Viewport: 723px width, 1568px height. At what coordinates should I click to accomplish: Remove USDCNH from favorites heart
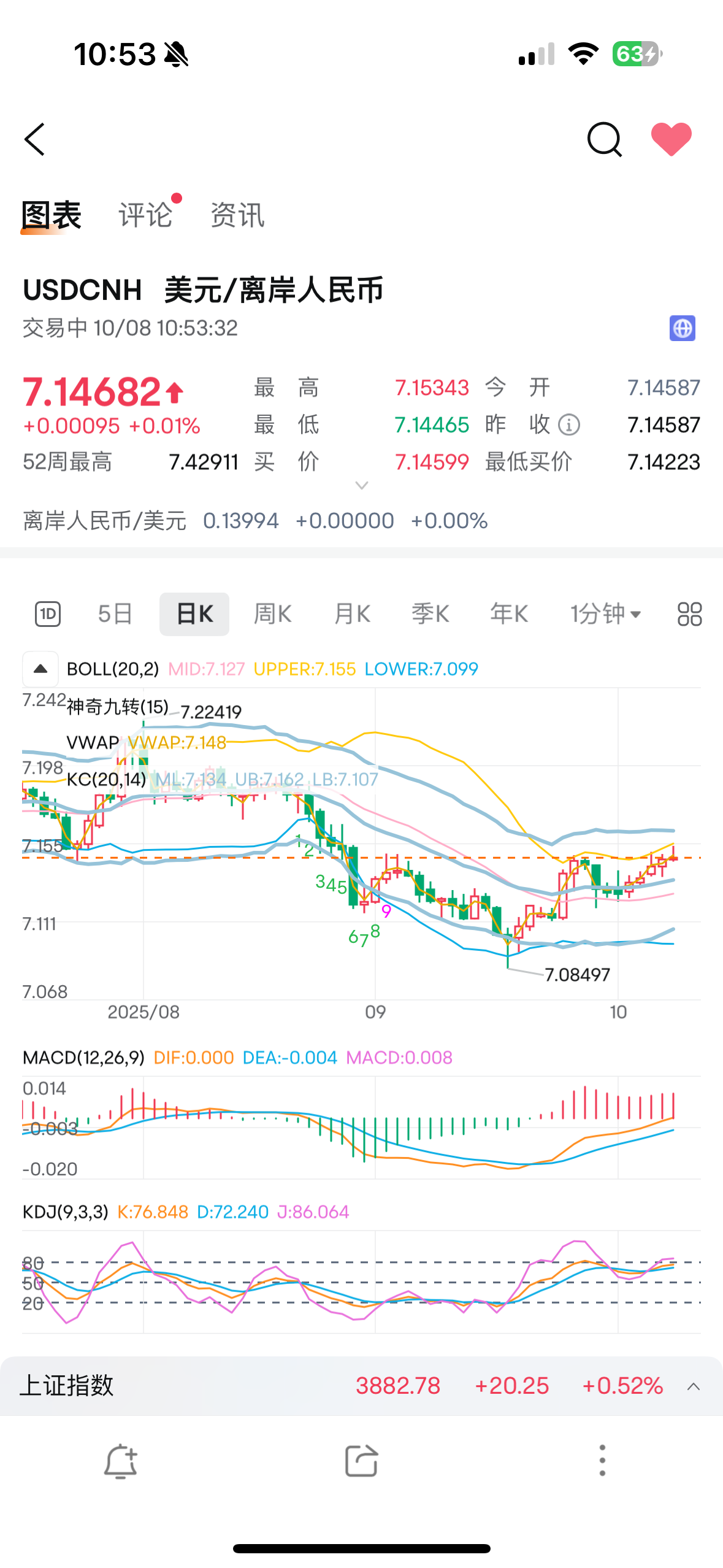671,139
